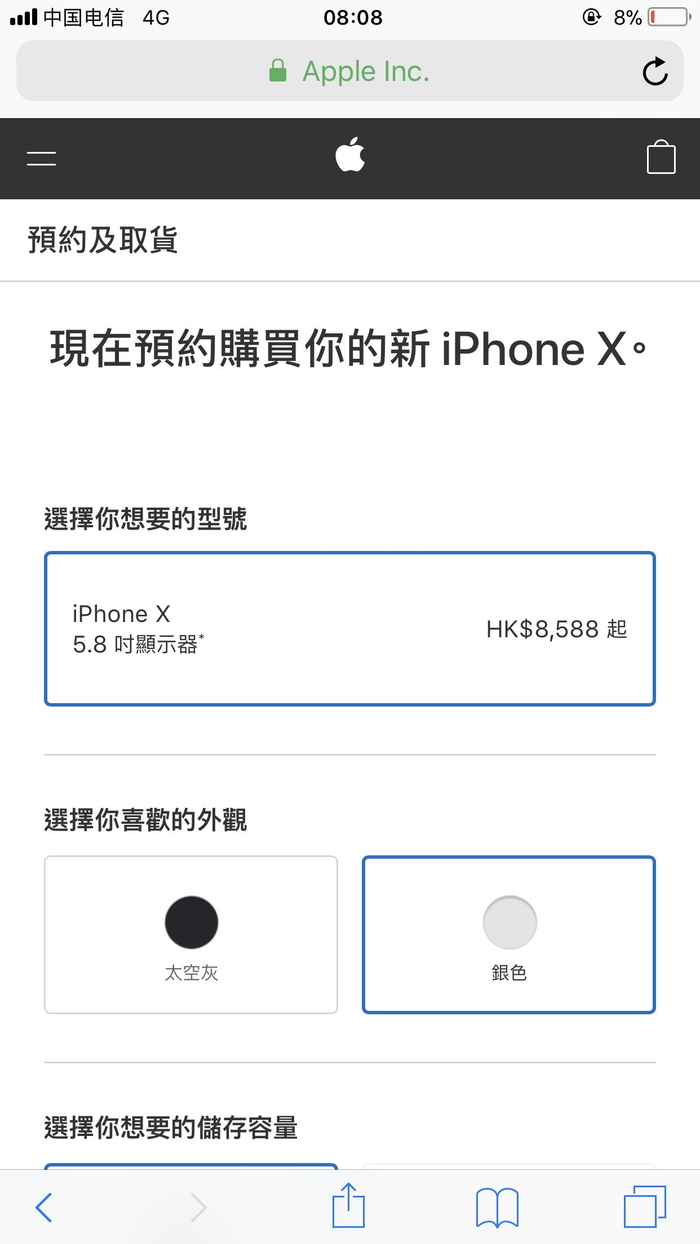Show open Safari tabs
The height and width of the screenshot is (1244, 700).
click(x=645, y=1207)
